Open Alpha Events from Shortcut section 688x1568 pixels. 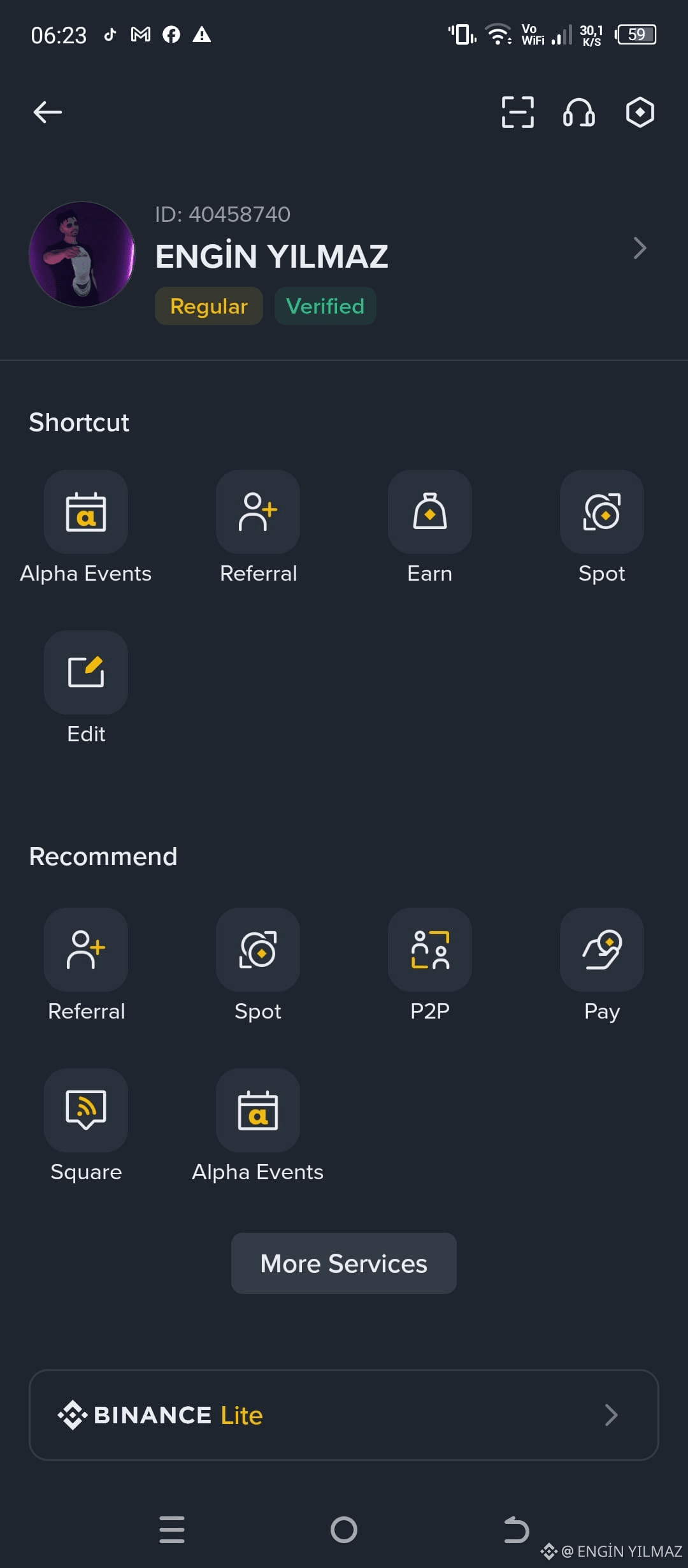point(86,512)
